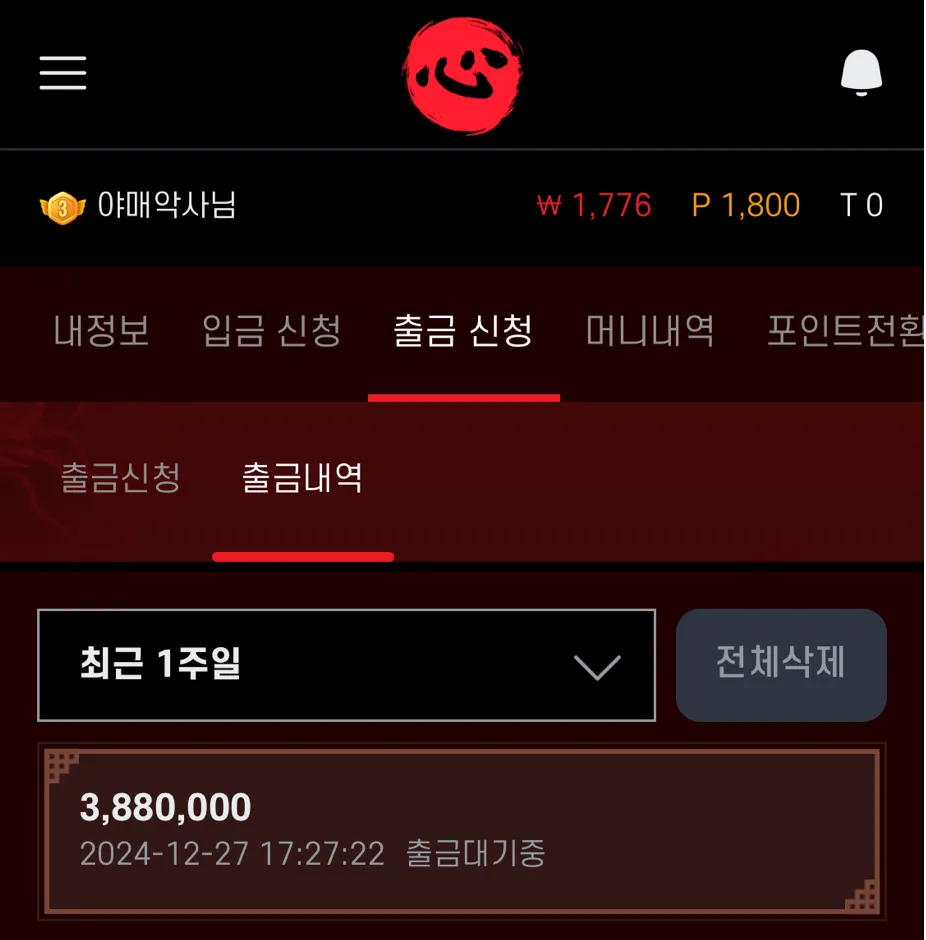This screenshot has width=926, height=940.
Task: Tap the red logo to go home
Action: pyautogui.click(x=463, y=74)
